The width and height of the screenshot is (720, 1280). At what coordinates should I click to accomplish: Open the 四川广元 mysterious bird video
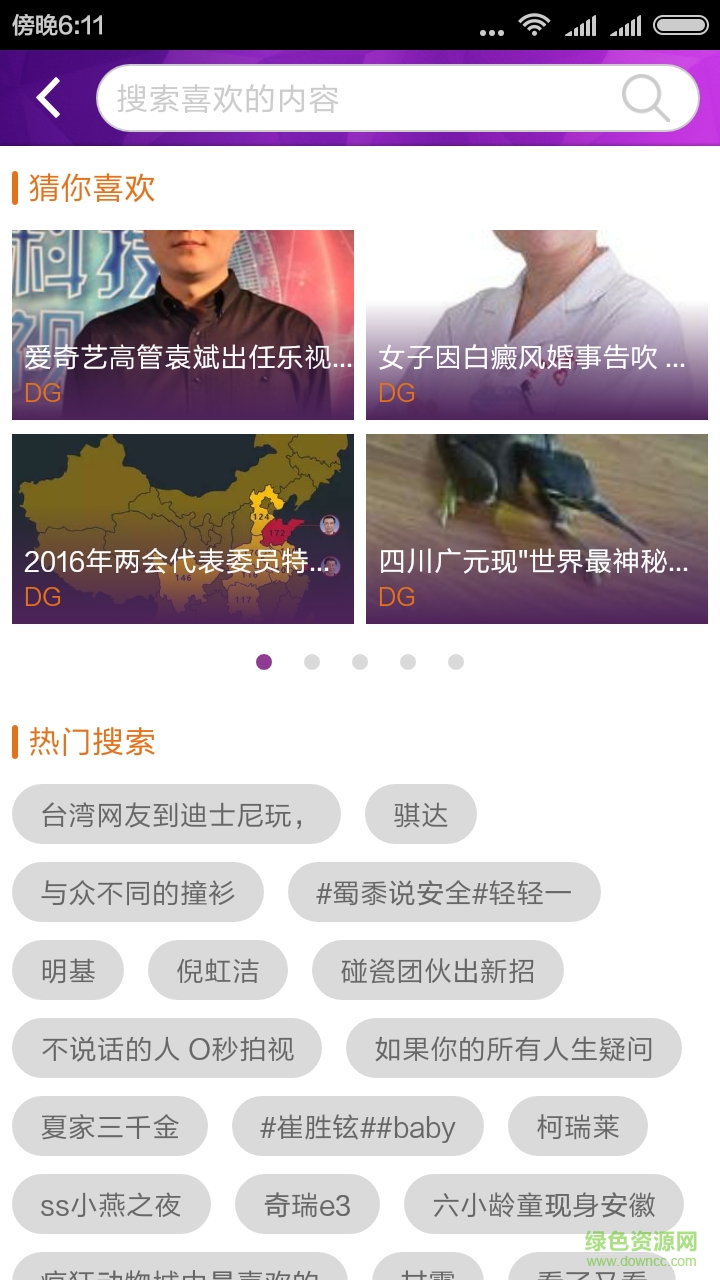coord(536,528)
